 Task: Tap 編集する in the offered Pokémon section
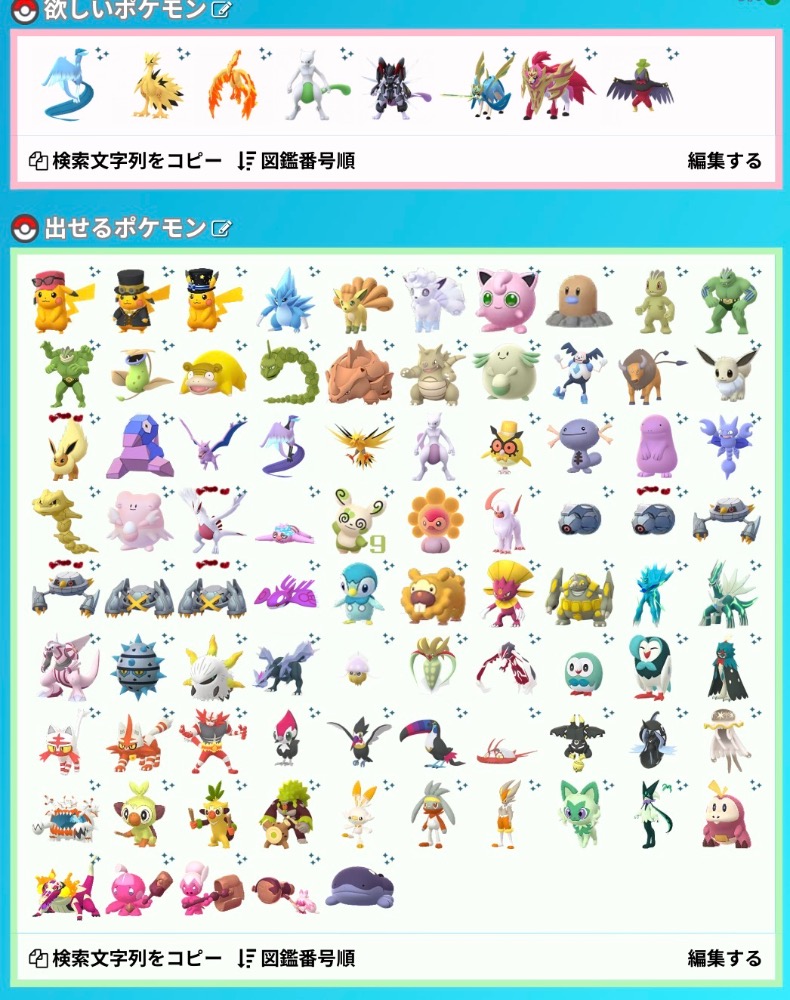pyautogui.click(x=724, y=958)
